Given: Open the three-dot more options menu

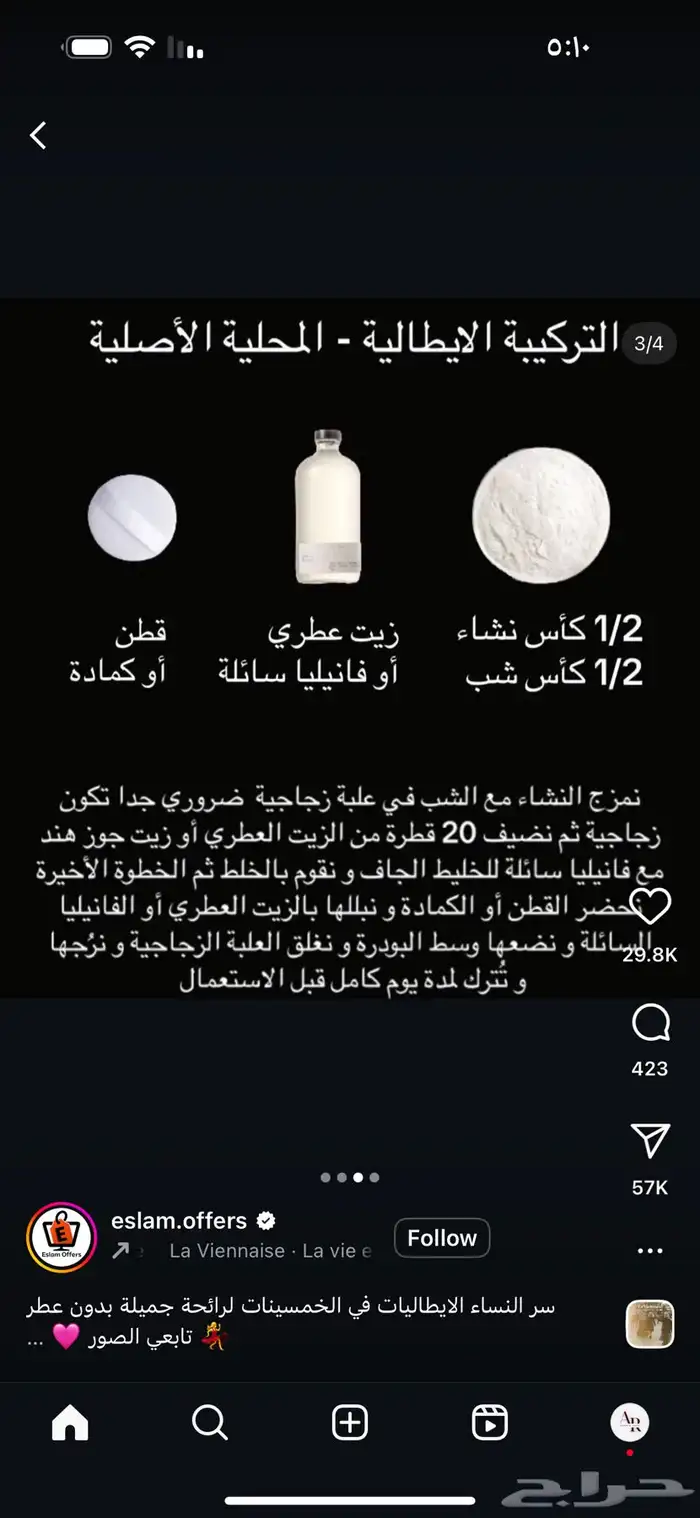Looking at the screenshot, I should click(650, 1251).
